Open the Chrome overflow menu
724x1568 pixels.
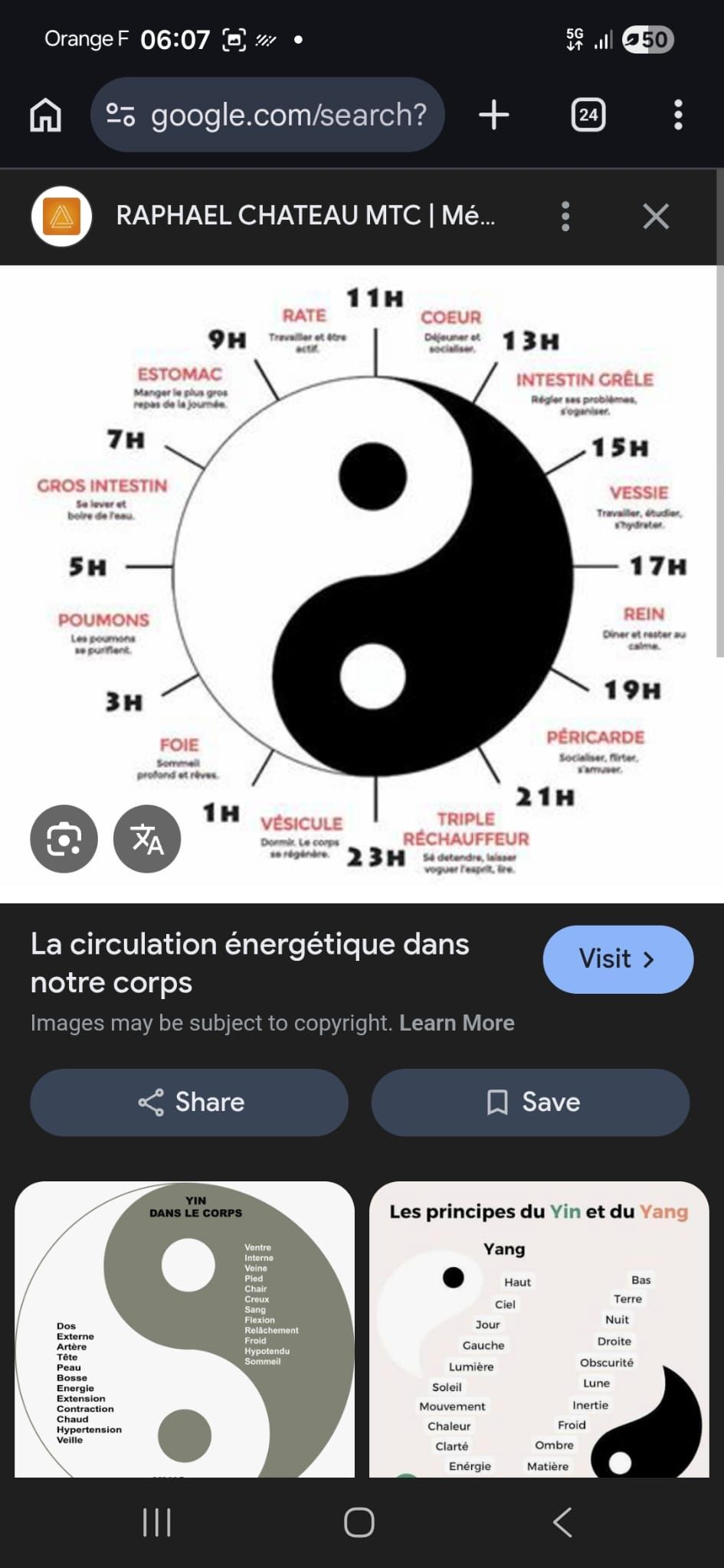tap(678, 115)
